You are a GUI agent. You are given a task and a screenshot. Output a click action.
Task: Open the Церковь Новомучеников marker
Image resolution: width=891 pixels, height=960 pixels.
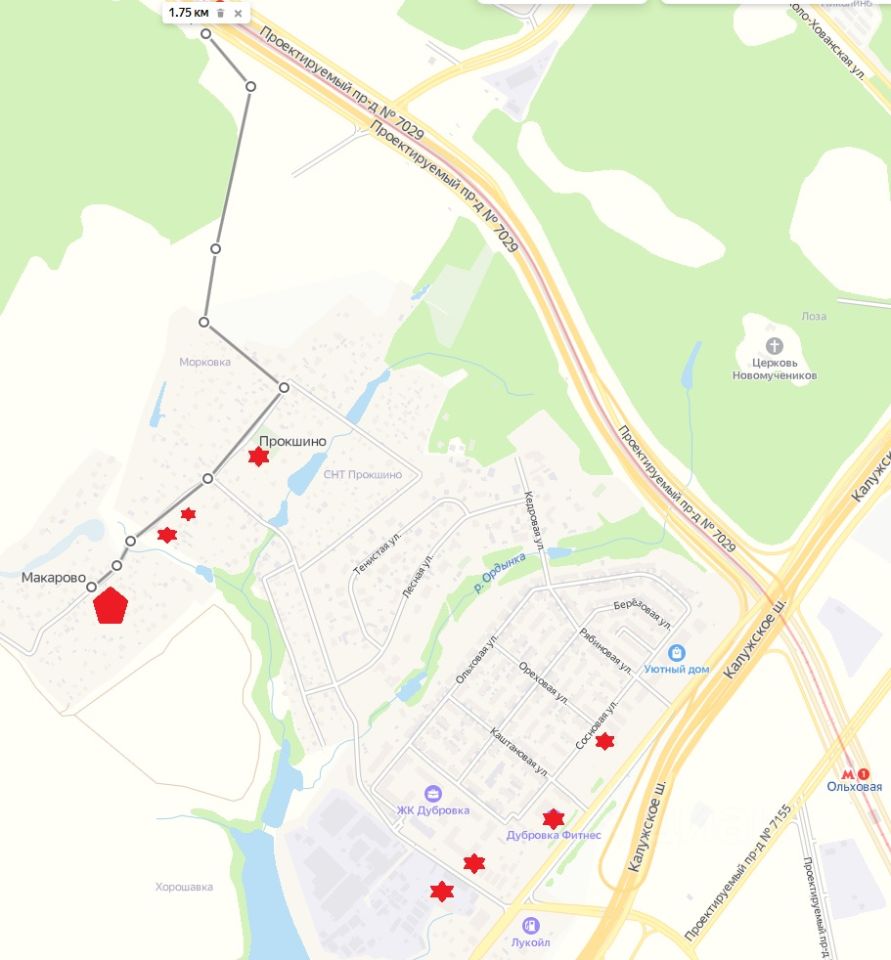(776, 346)
